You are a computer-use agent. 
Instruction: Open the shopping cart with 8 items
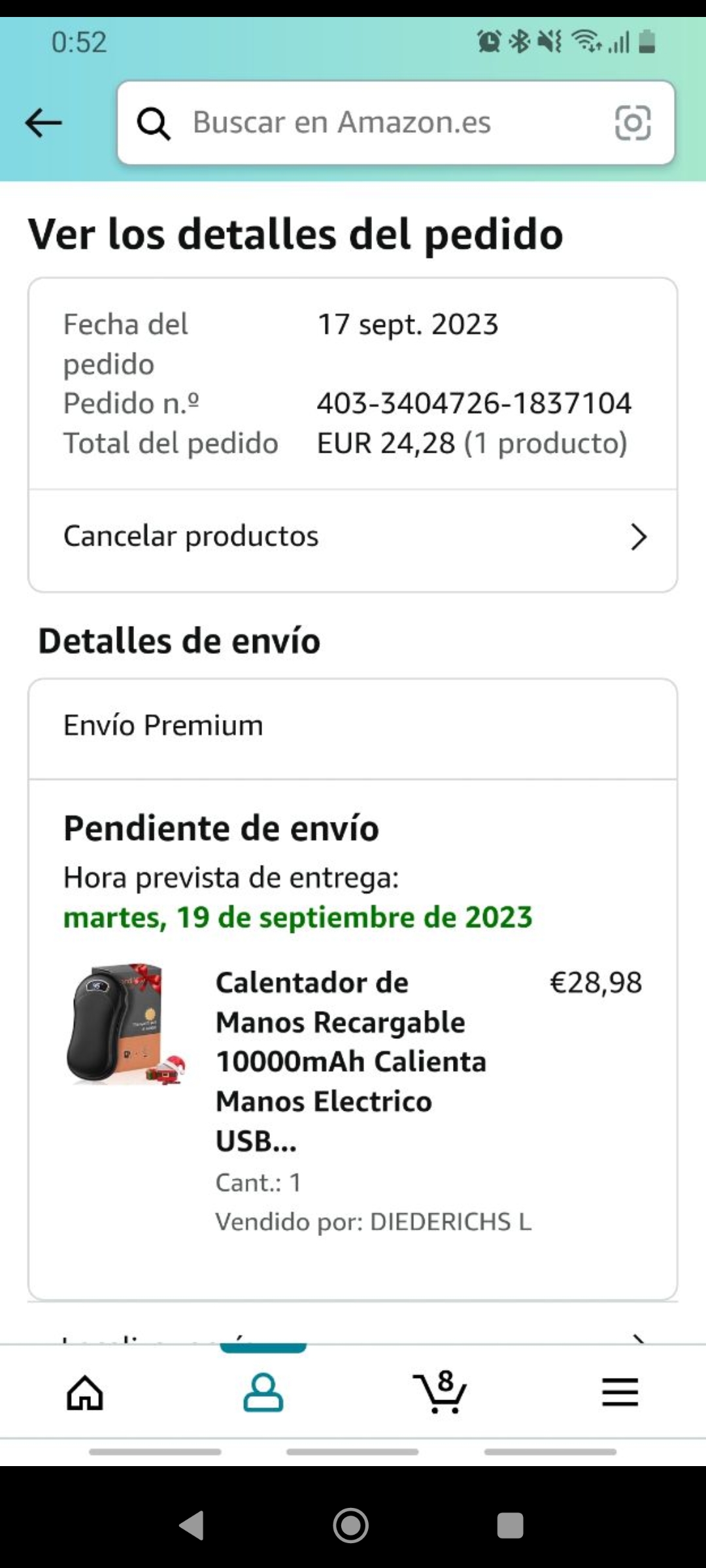pyautogui.click(x=441, y=1393)
